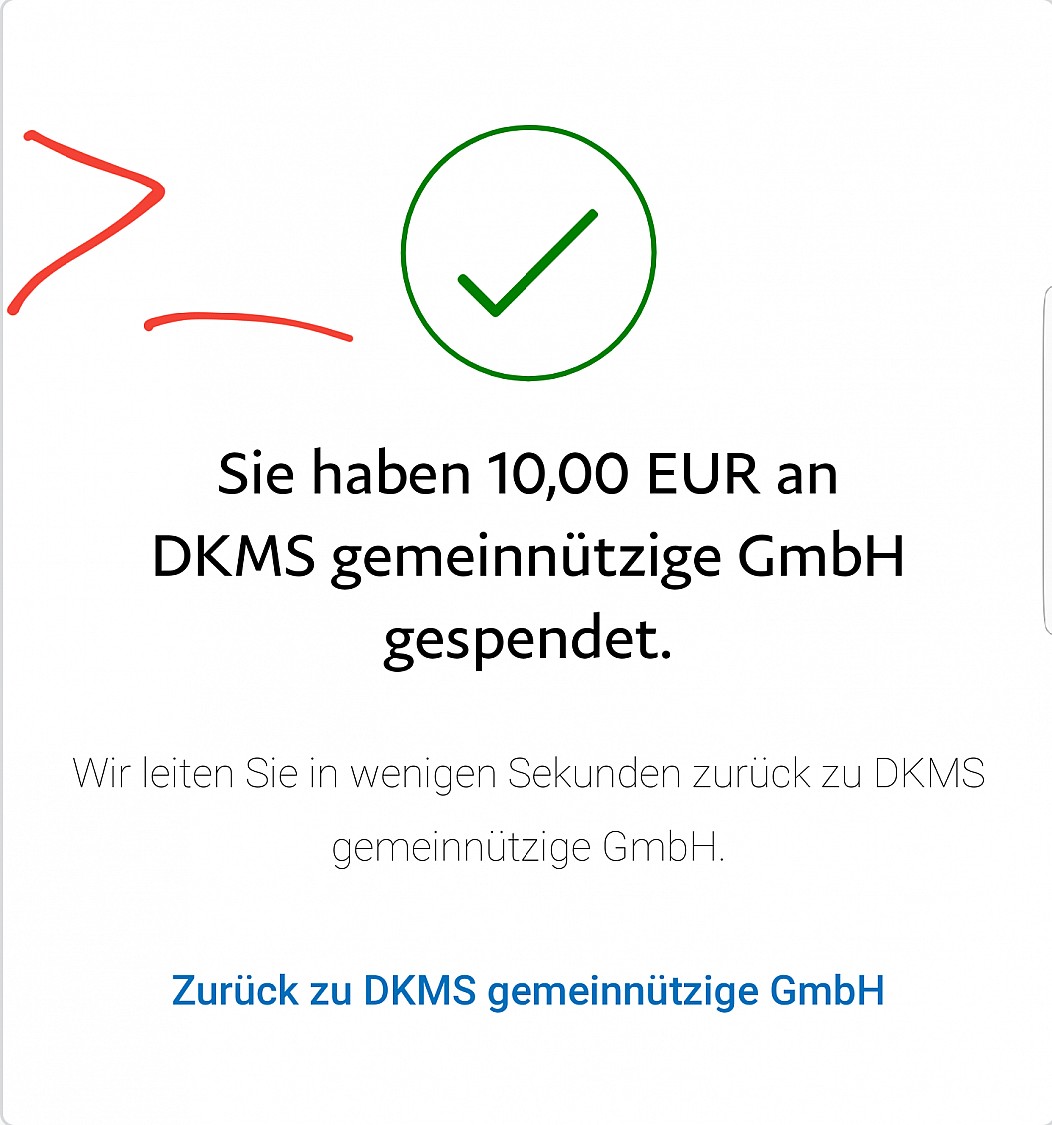Return to DKMS gemeinnützige GmbH link

(527, 992)
